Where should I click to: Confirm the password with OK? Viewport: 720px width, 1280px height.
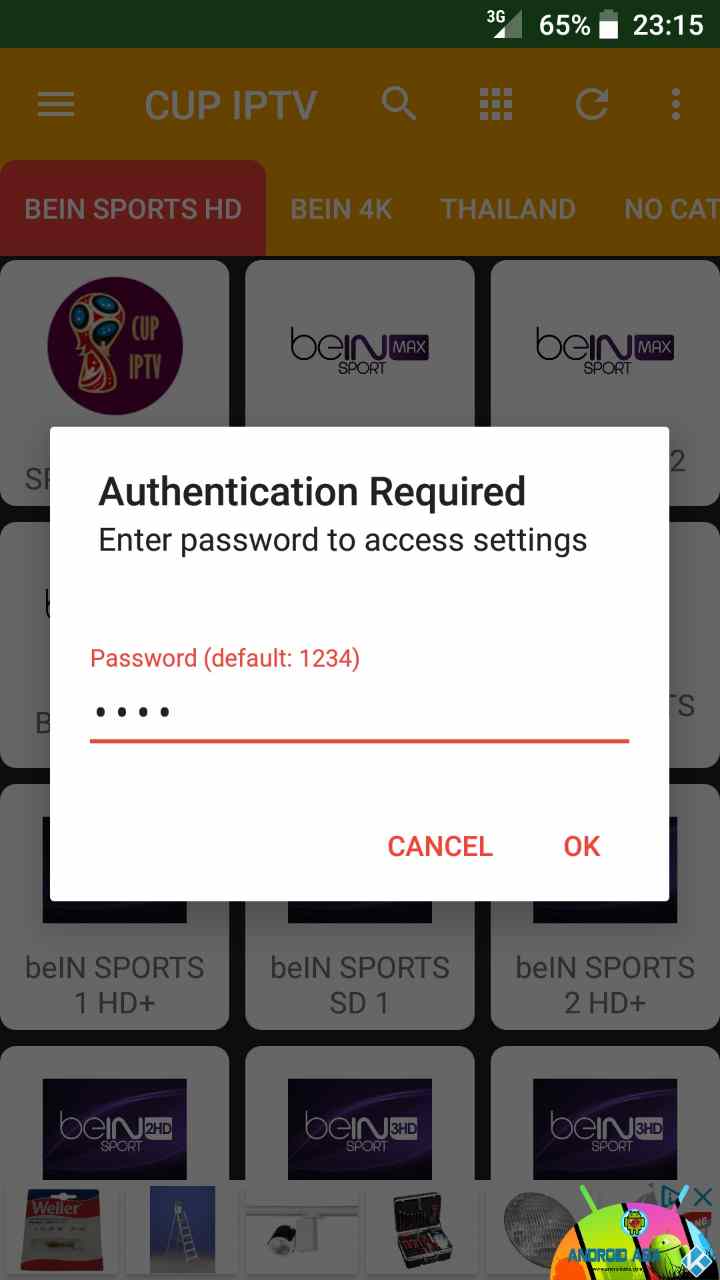coord(581,846)
